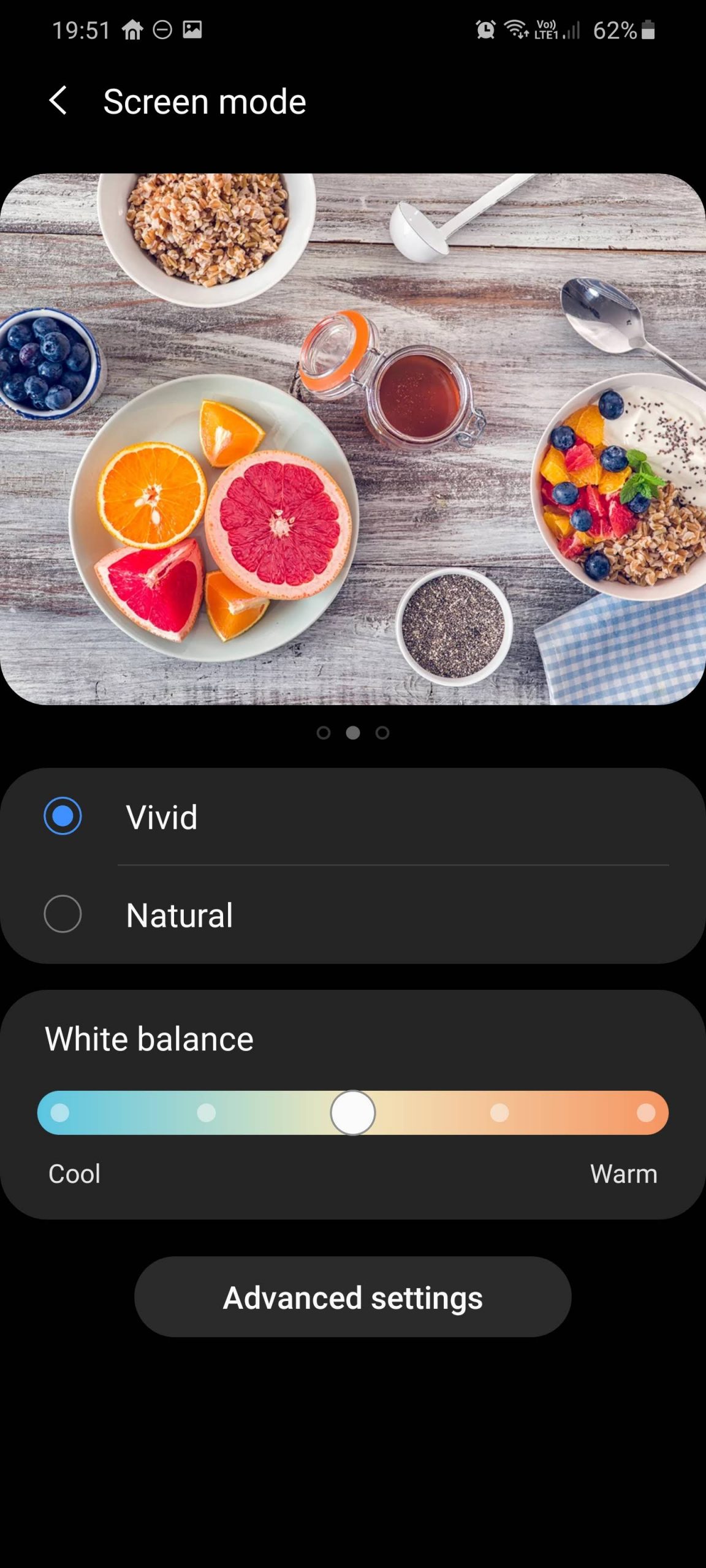
Task: Tap the first preview page indicator dot
Action: click(324, 733)
